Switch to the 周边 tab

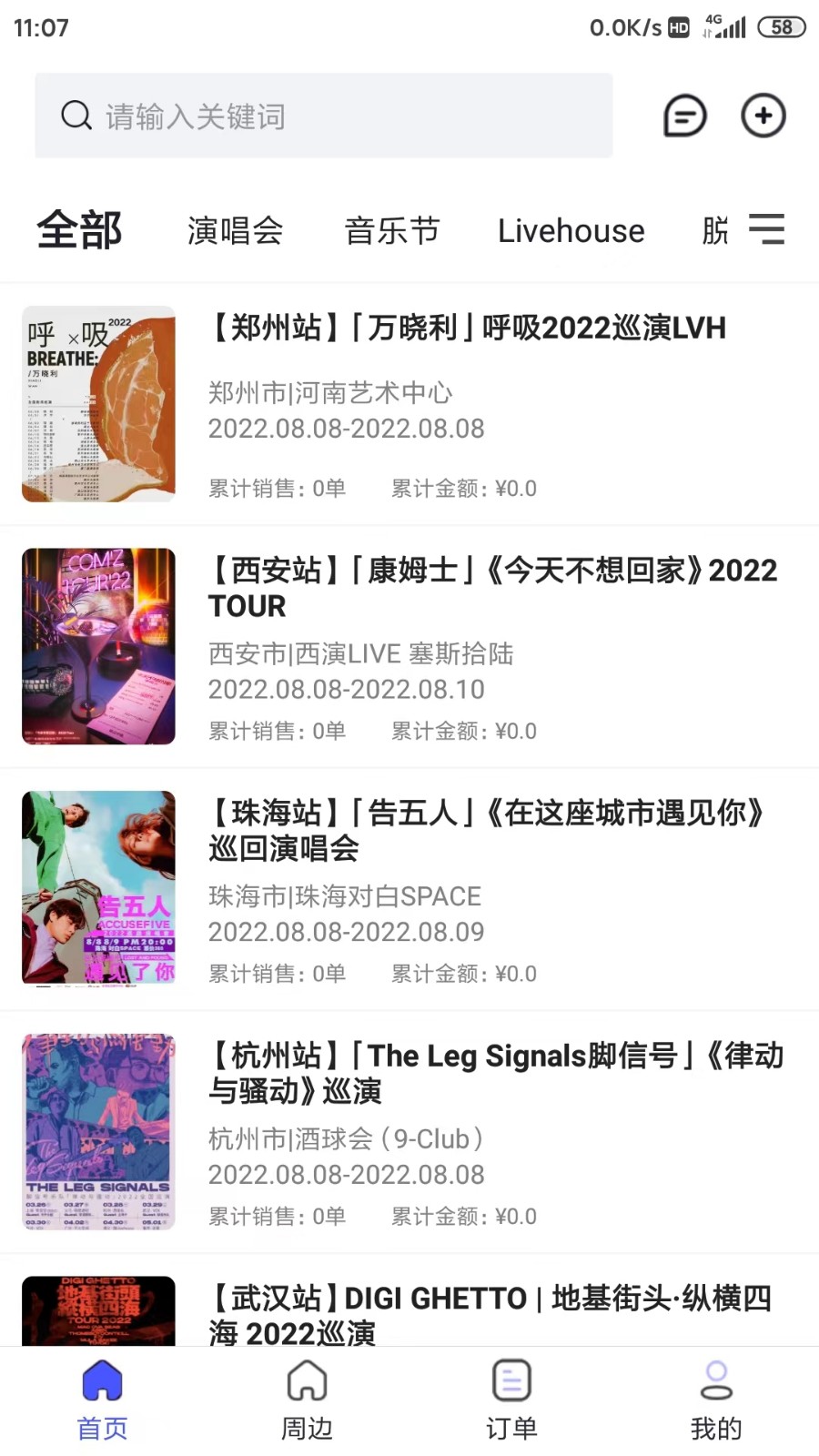307,1400
